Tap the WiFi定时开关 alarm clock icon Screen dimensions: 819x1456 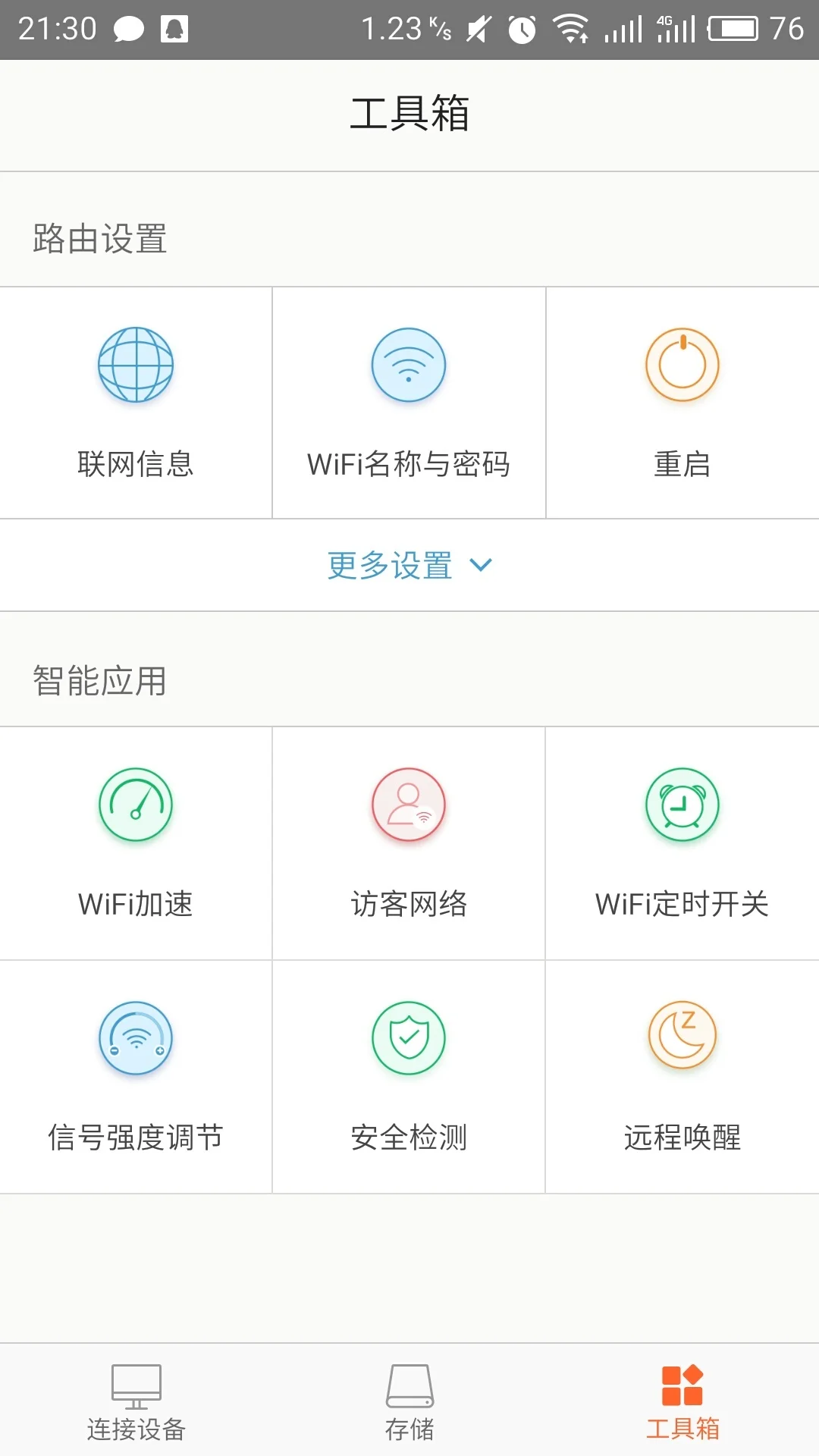pos(682,804)
